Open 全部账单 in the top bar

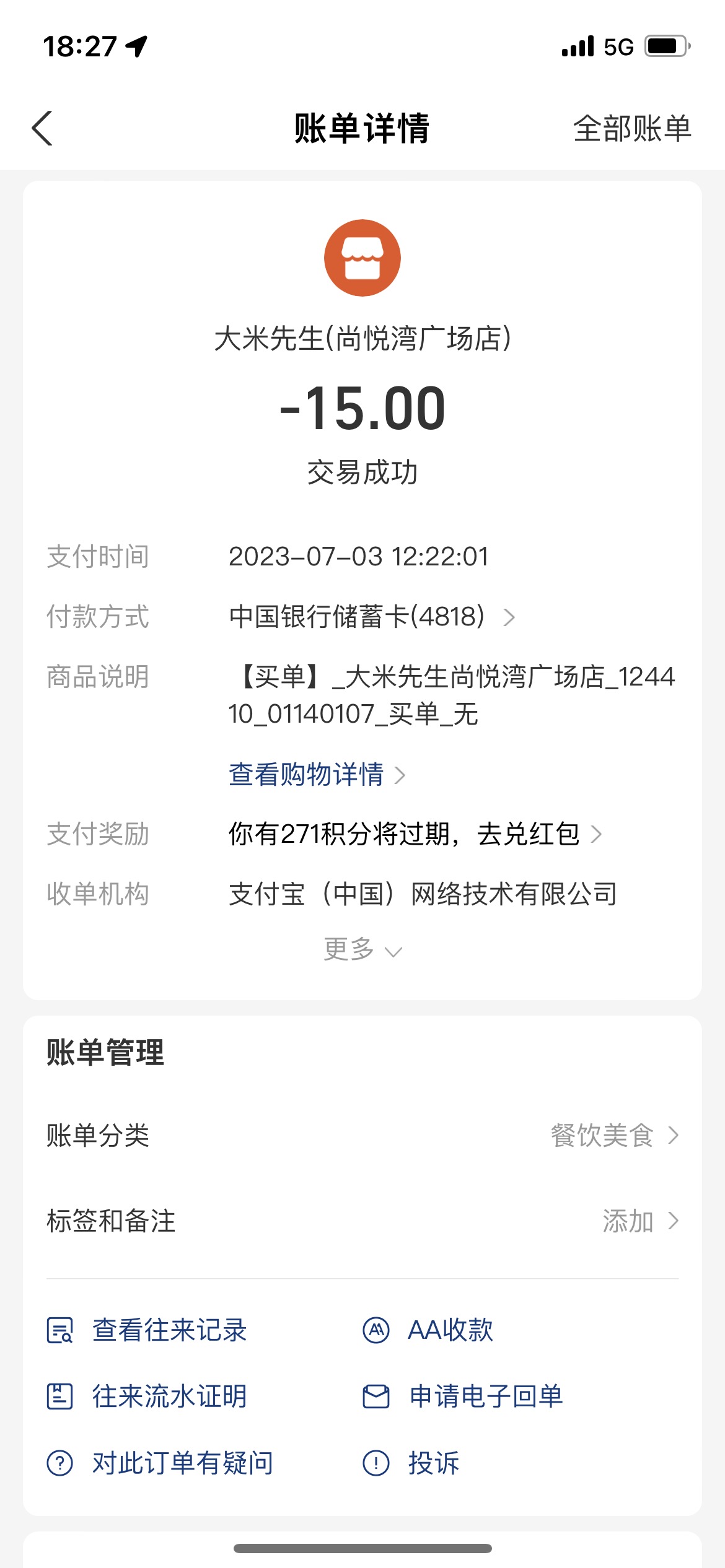pos(632,129)
